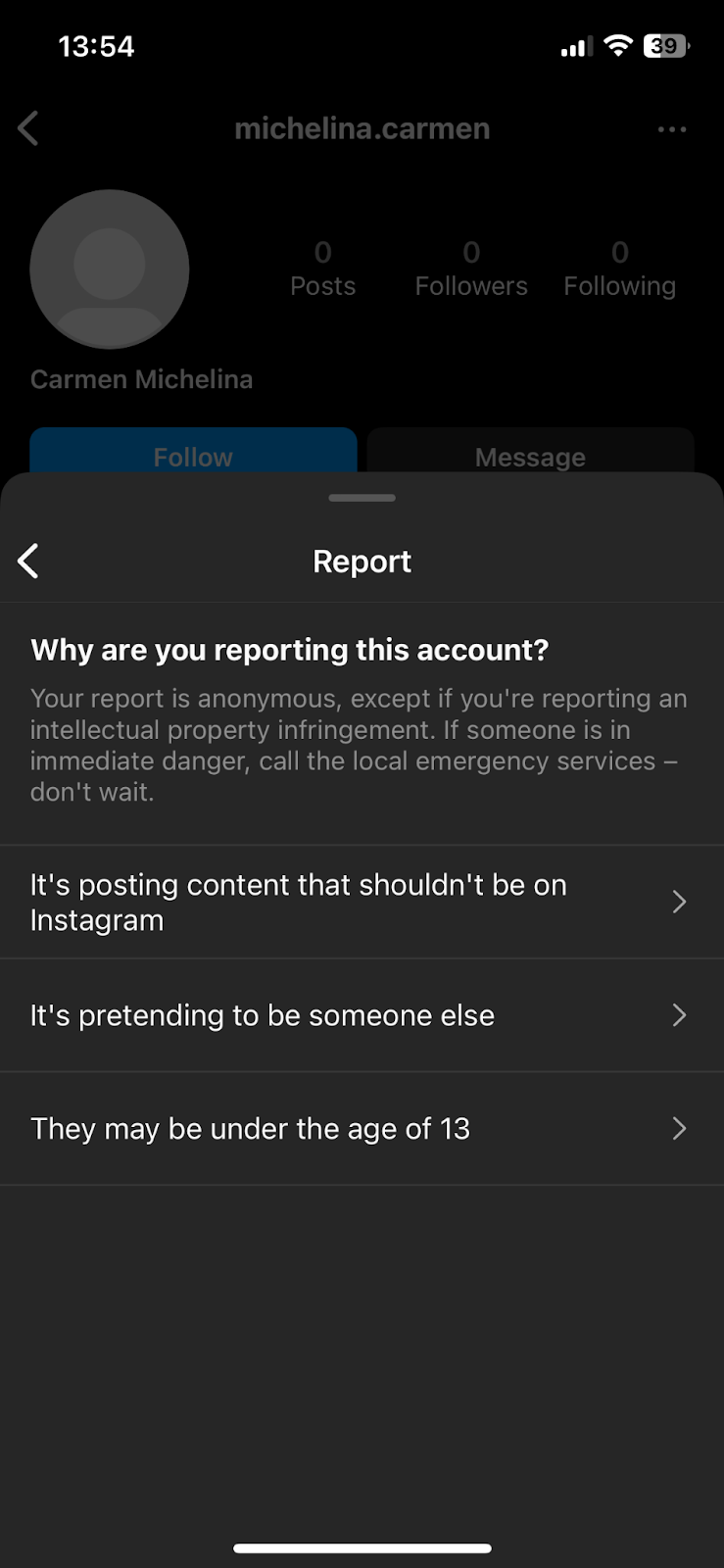Select 'It's posting content that shouldn't be on Instagram'
724x1568 pixels.
(x=361, y=902)
